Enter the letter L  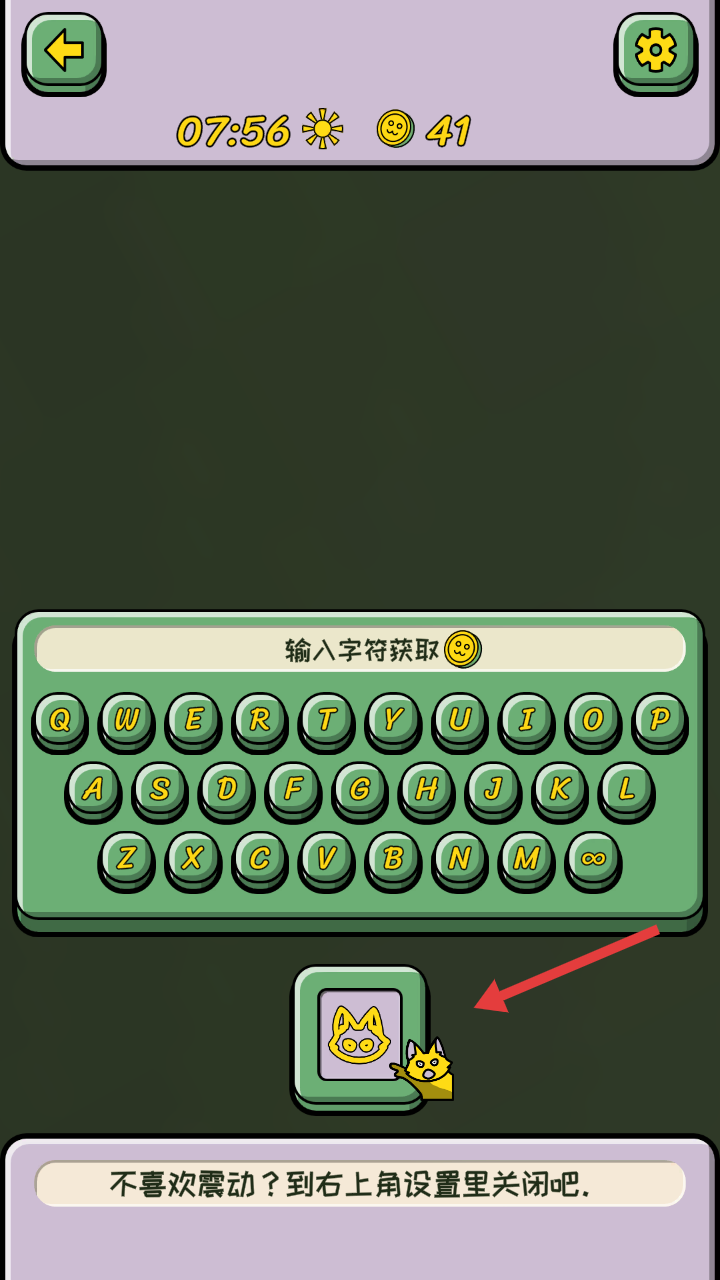pos(627,790)
